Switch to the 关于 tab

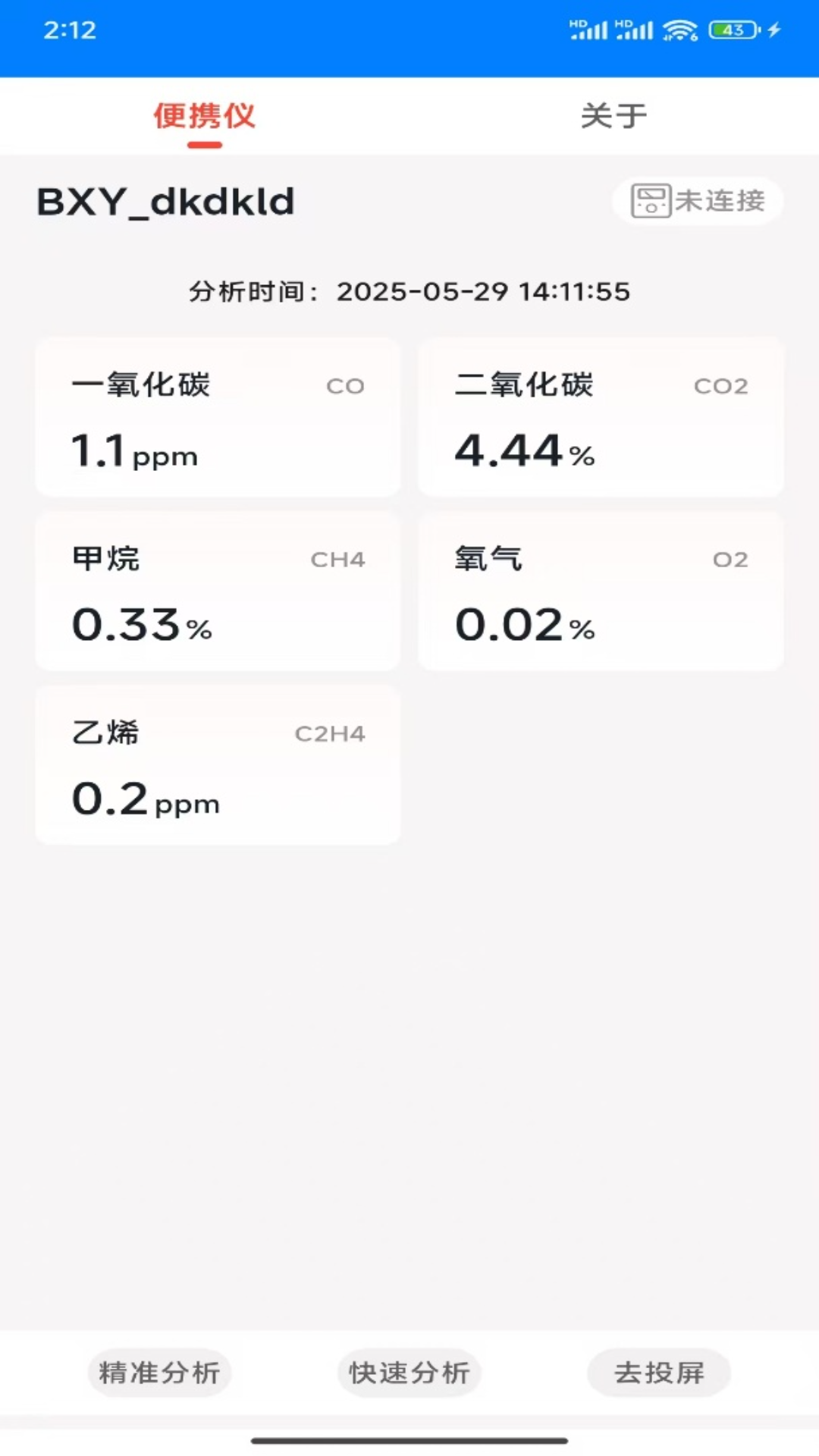pyautogui.click(x=613, y=116)
